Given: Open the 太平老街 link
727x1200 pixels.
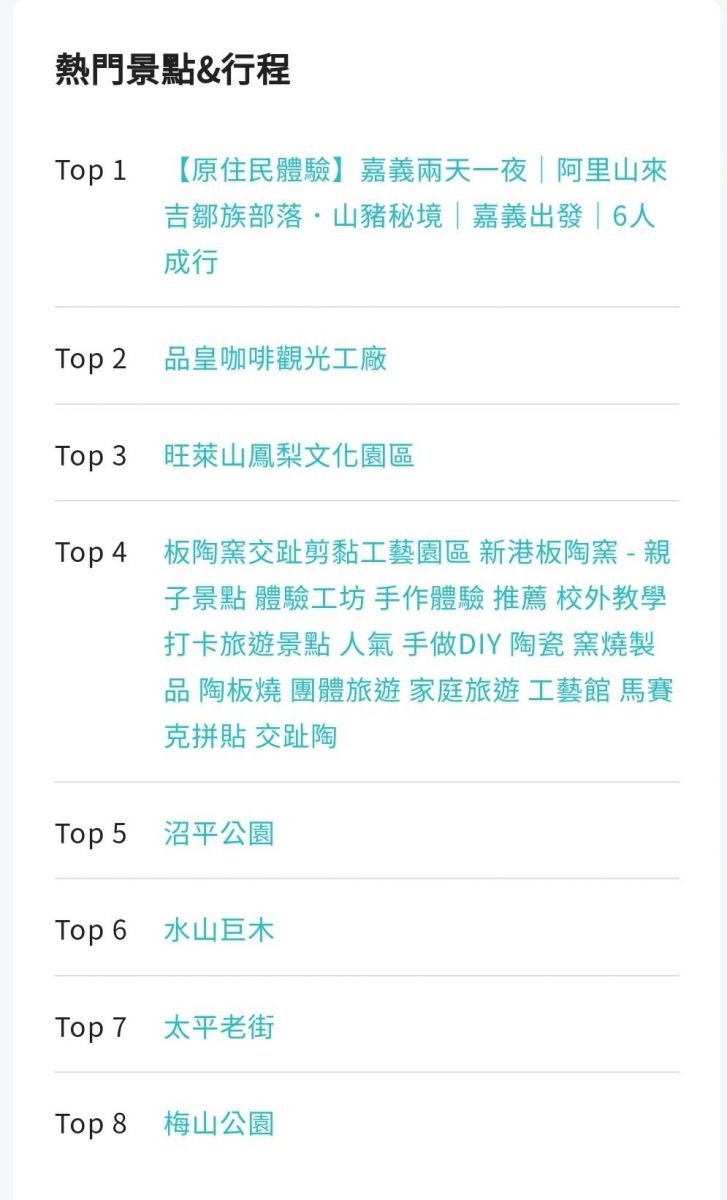Looking at the screenshot, I should point(219,1027).
